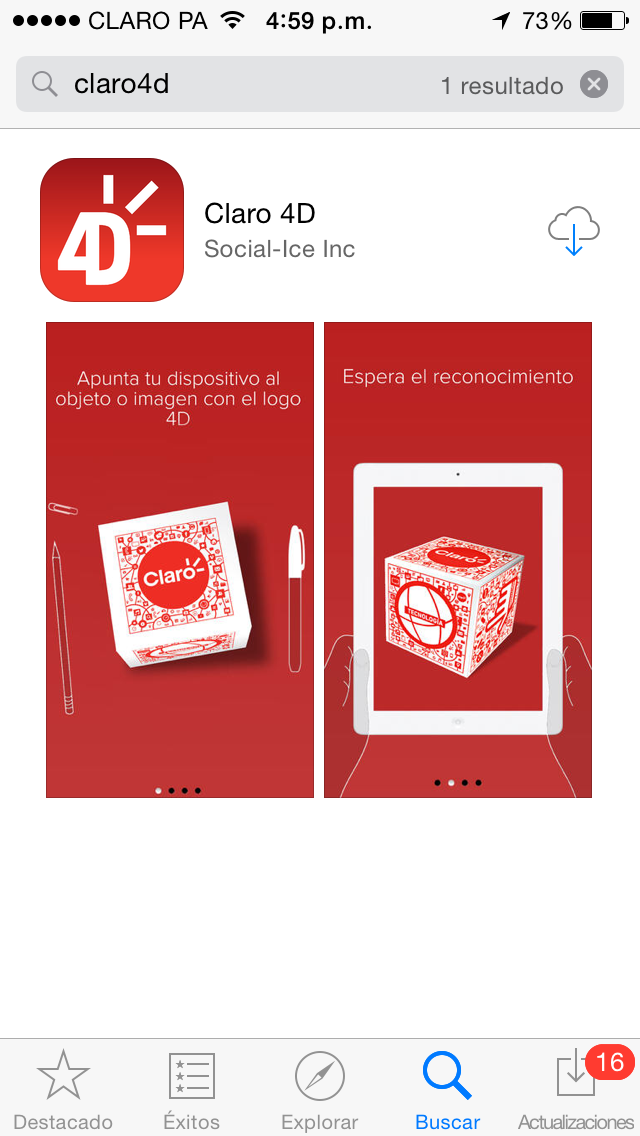This screenshot has height=1136, width=640.
Task: Clear the search text
Action: coord(594,85)
